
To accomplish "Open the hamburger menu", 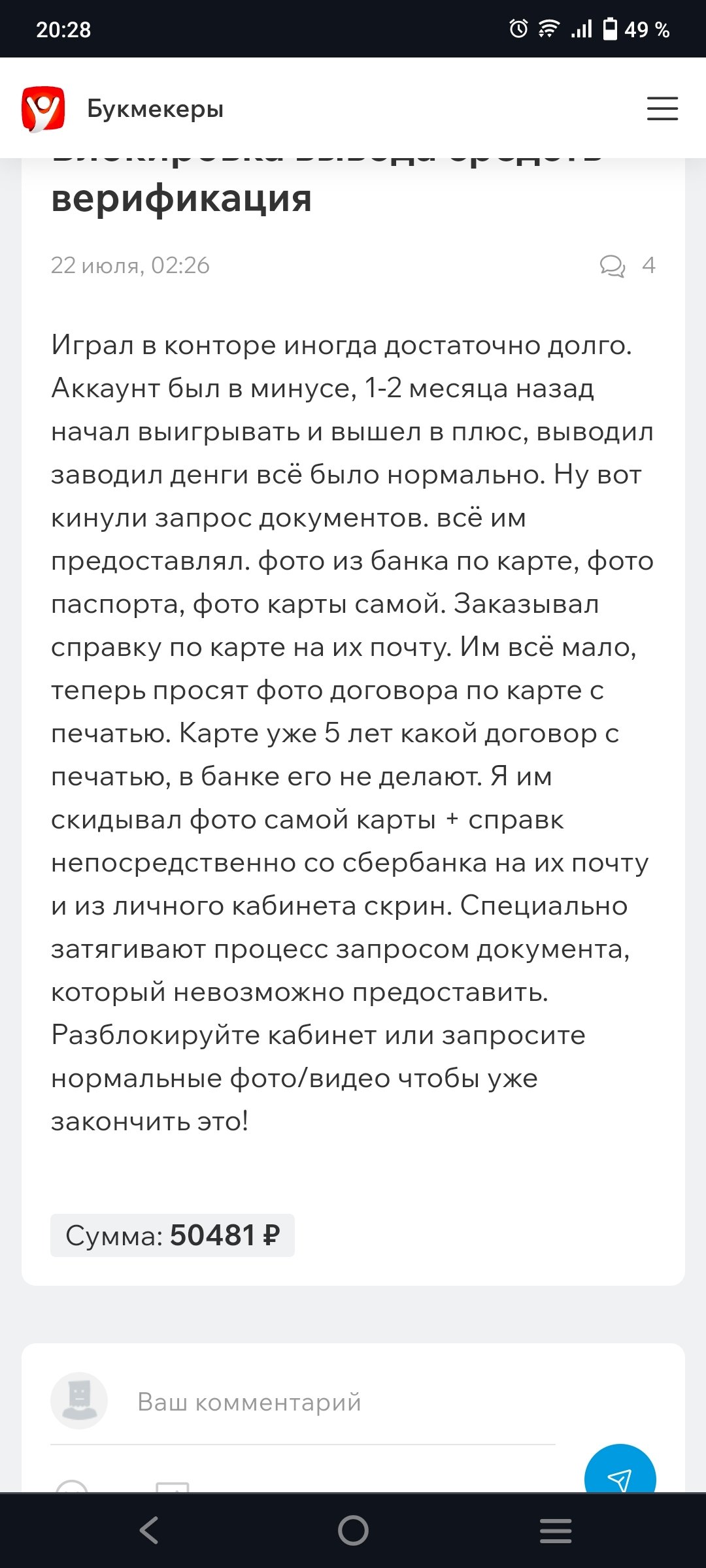I will point(662,108).
